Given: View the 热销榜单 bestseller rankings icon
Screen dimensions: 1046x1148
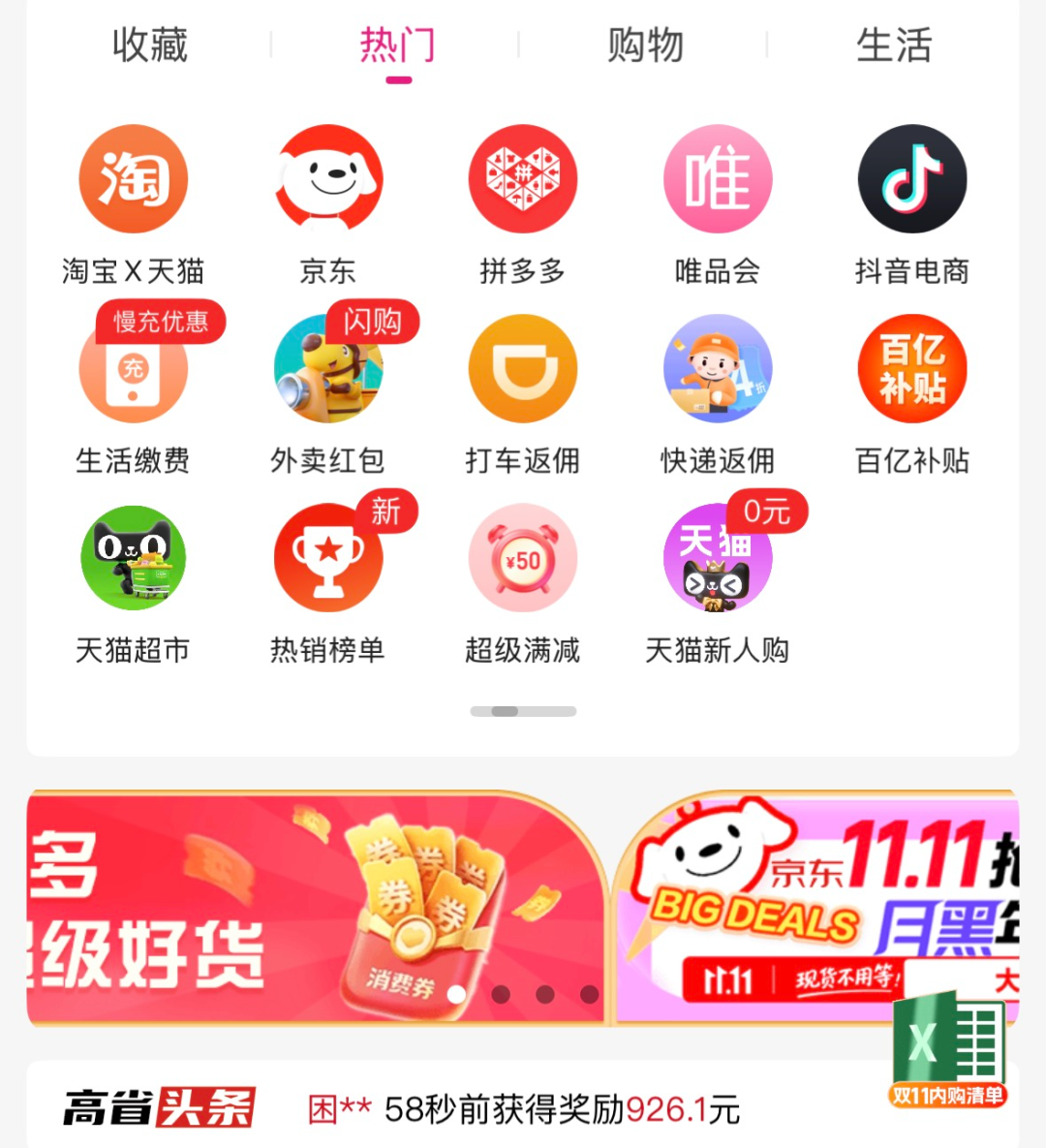Looking at the screenshot, I should pyautogui.click(x=327, y=558).
